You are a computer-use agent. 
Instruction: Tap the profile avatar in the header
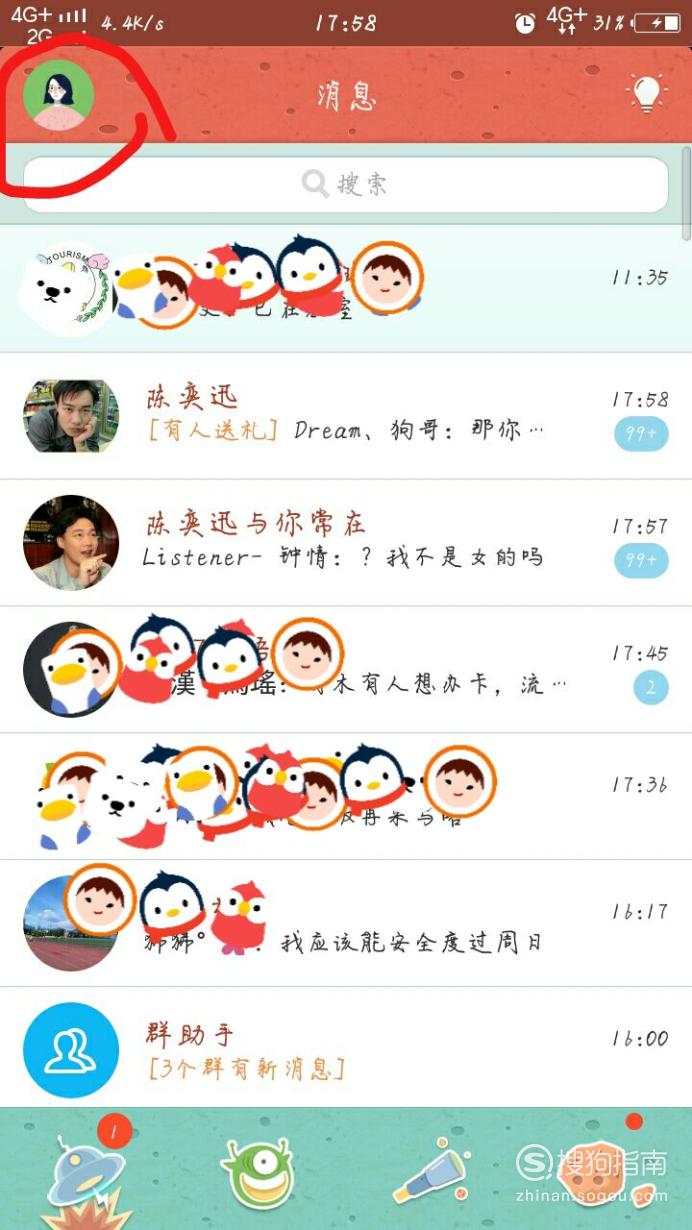click(58, 95)
